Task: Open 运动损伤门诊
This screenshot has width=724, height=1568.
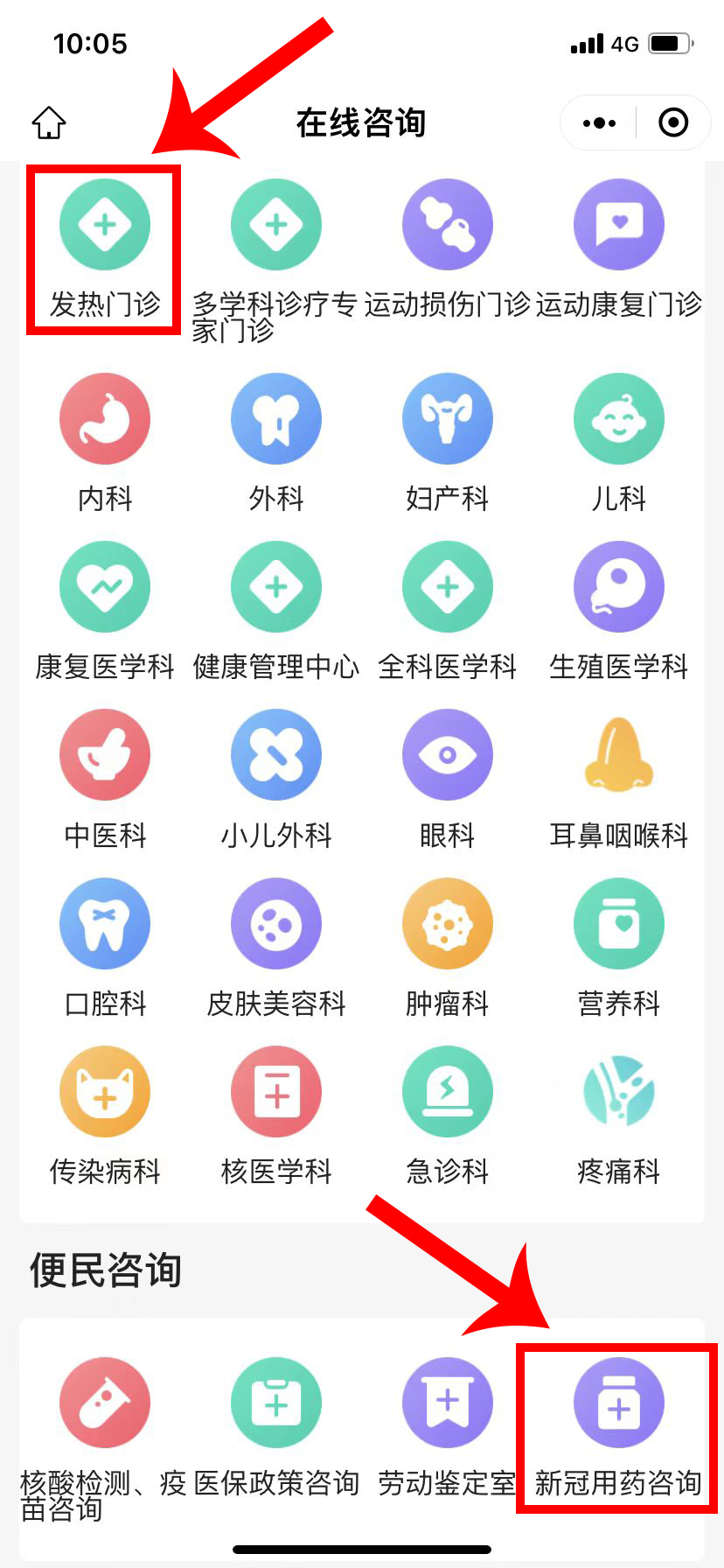Action: pyautogui.click(x=448, y=249)
